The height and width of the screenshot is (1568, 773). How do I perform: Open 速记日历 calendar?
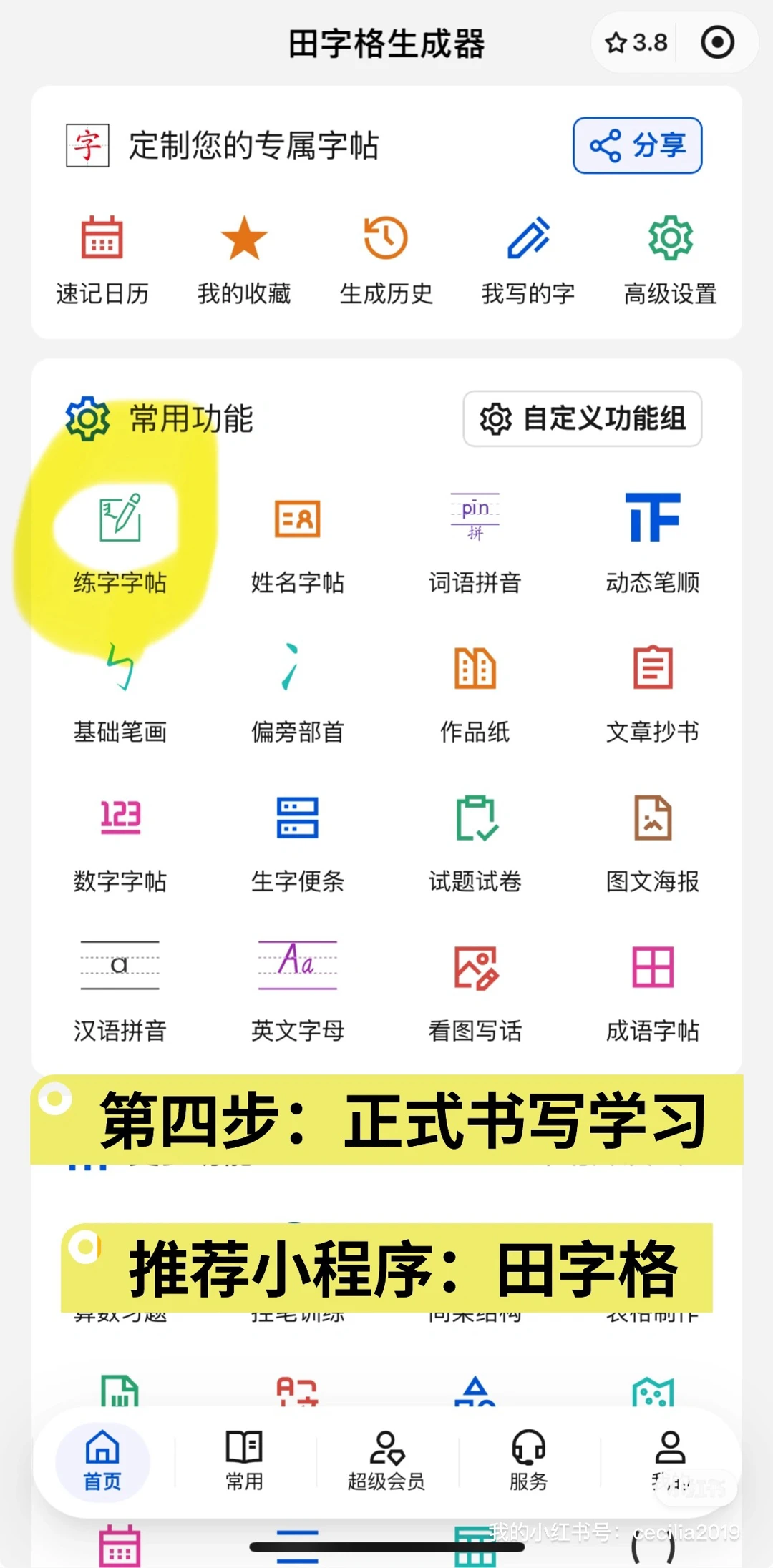pos(102,259)
